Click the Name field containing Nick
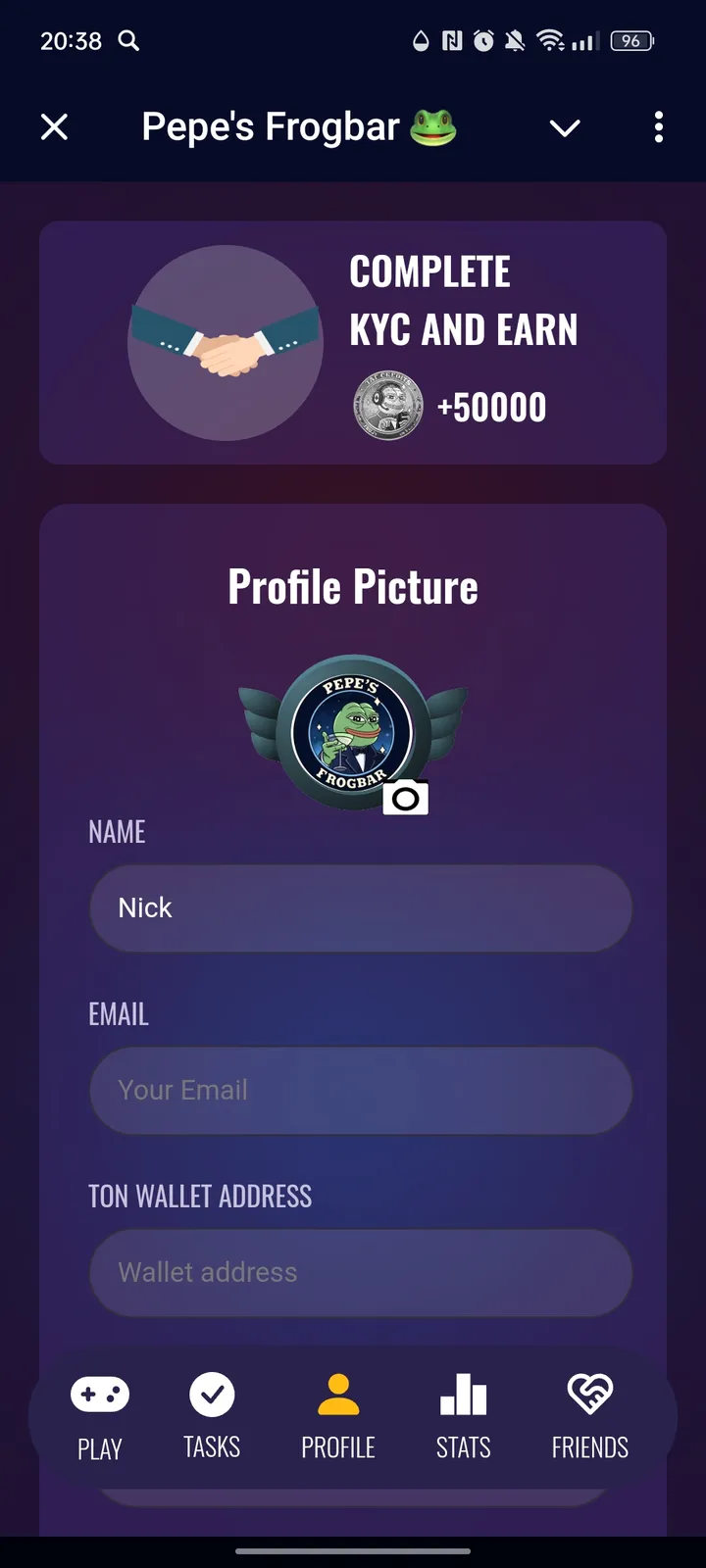 tap(360, 908)
